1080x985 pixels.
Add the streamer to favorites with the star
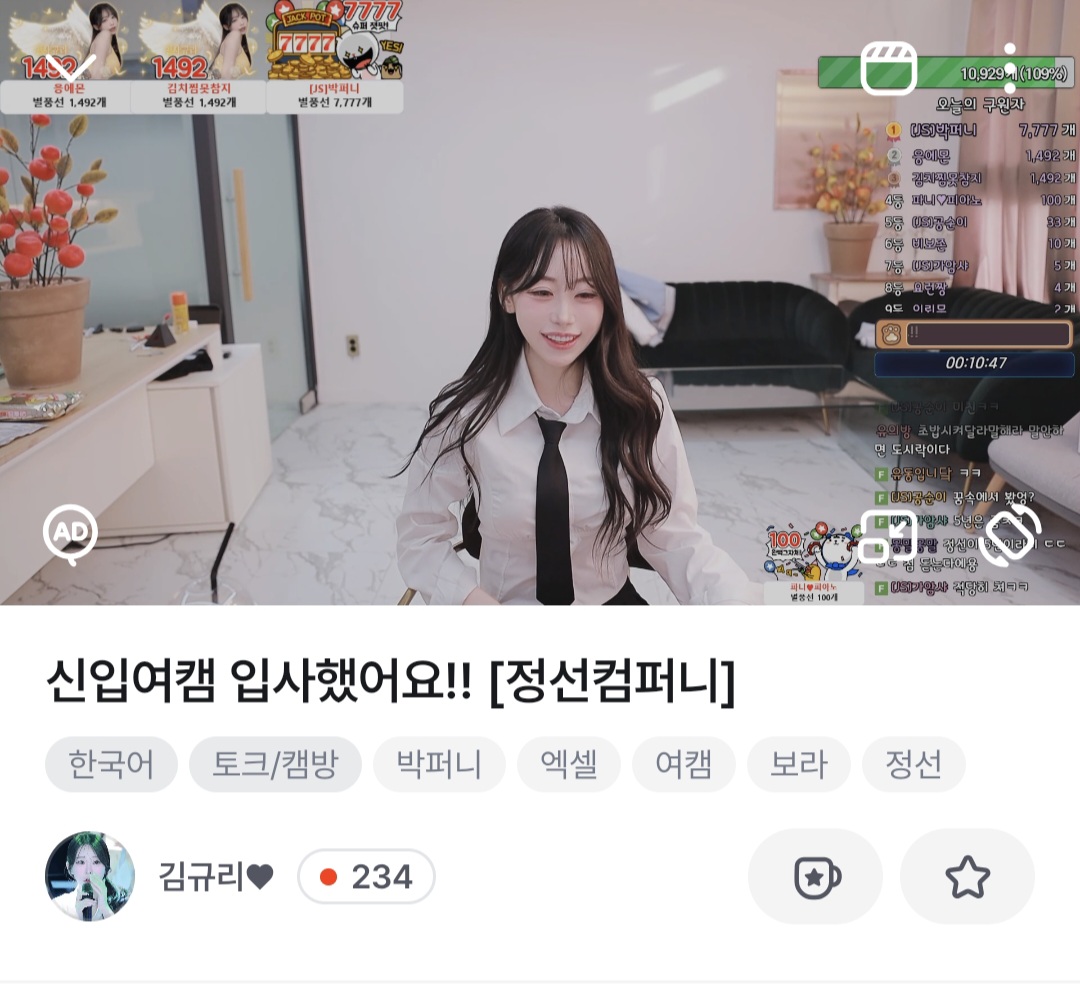point(967,877)
